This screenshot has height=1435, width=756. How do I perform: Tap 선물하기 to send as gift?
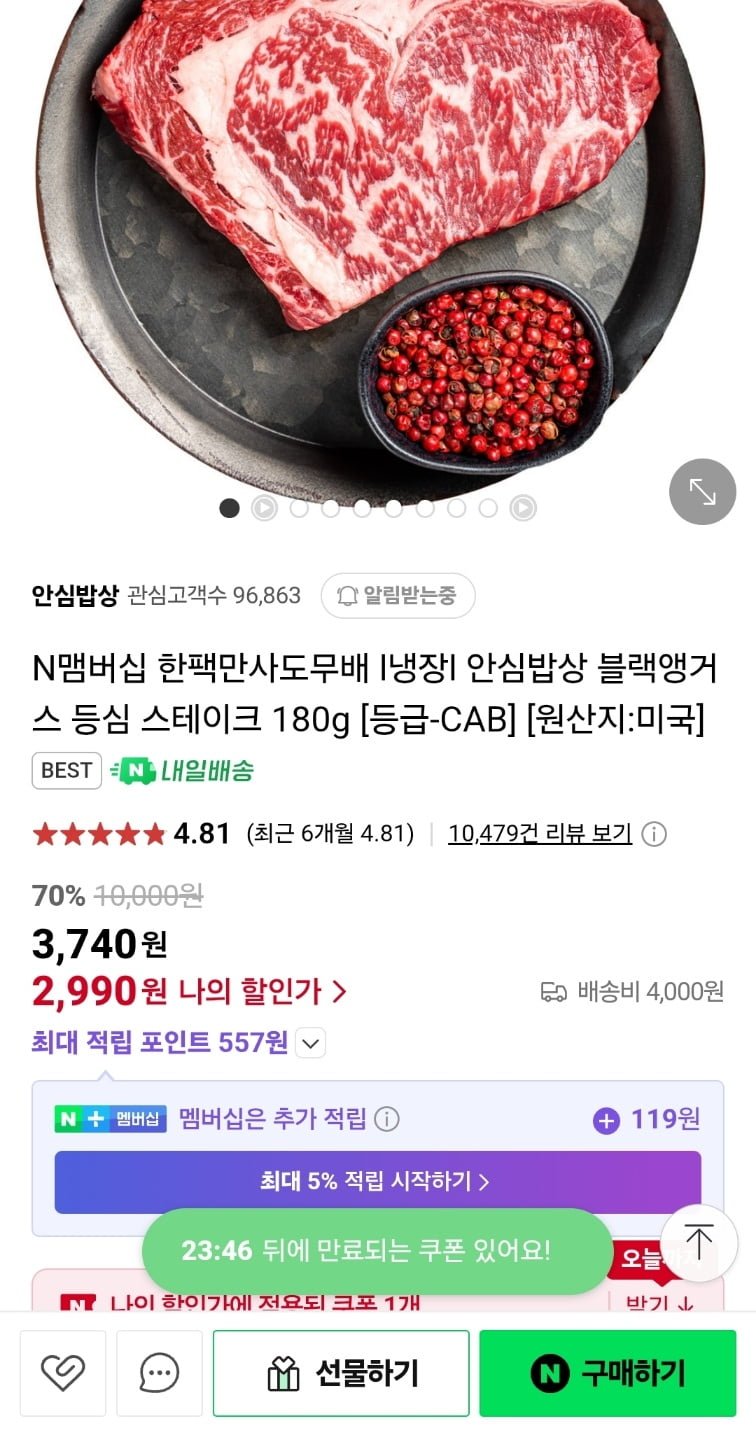pyautogui.click(x=341, y=1373)
